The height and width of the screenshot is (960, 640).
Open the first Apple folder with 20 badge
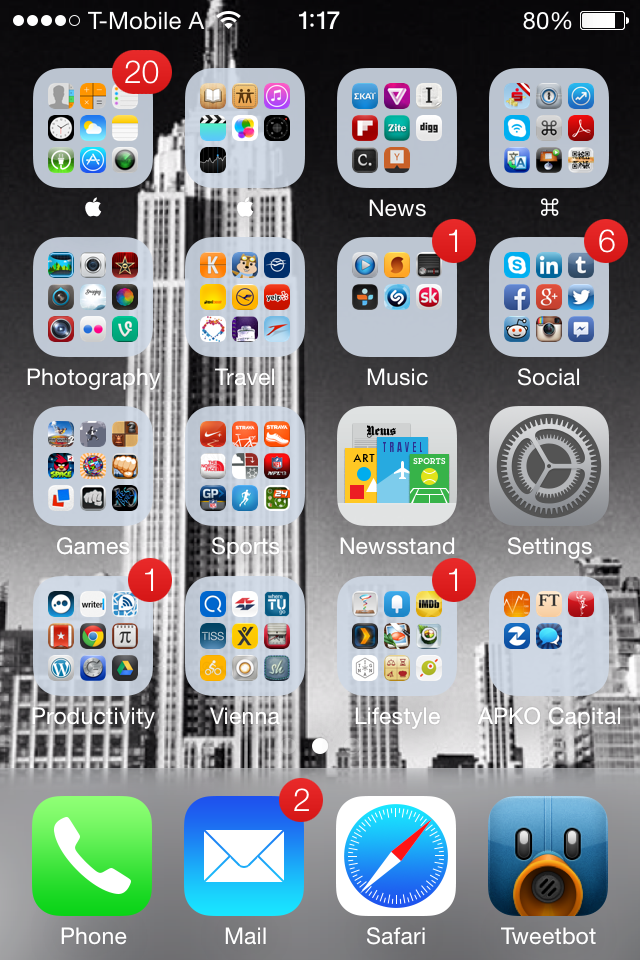coord(93,128)
